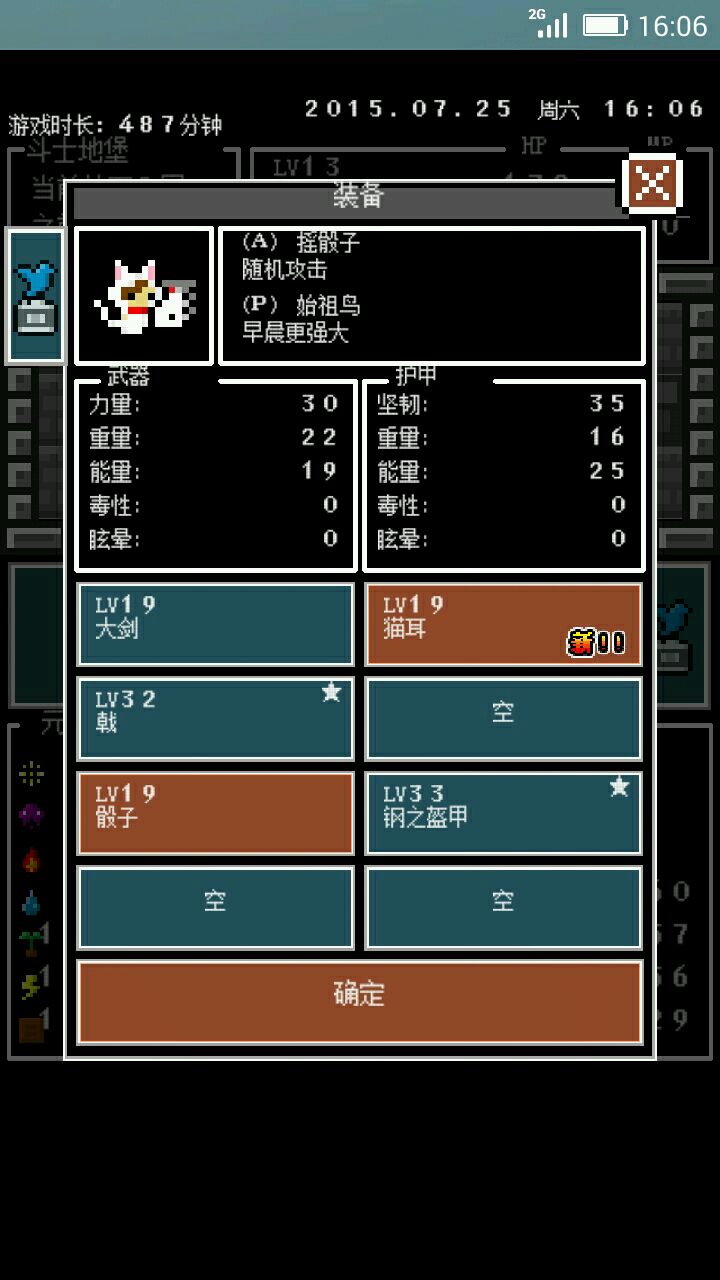
Task: Select the LV32 戟 weapon slot
Action: tap(215, 718)
